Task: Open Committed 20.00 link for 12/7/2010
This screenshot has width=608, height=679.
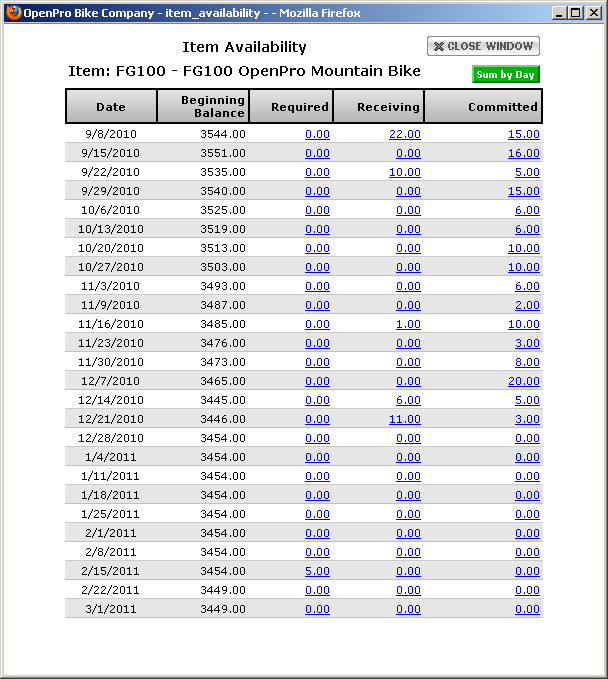Action: coord(524,381)
